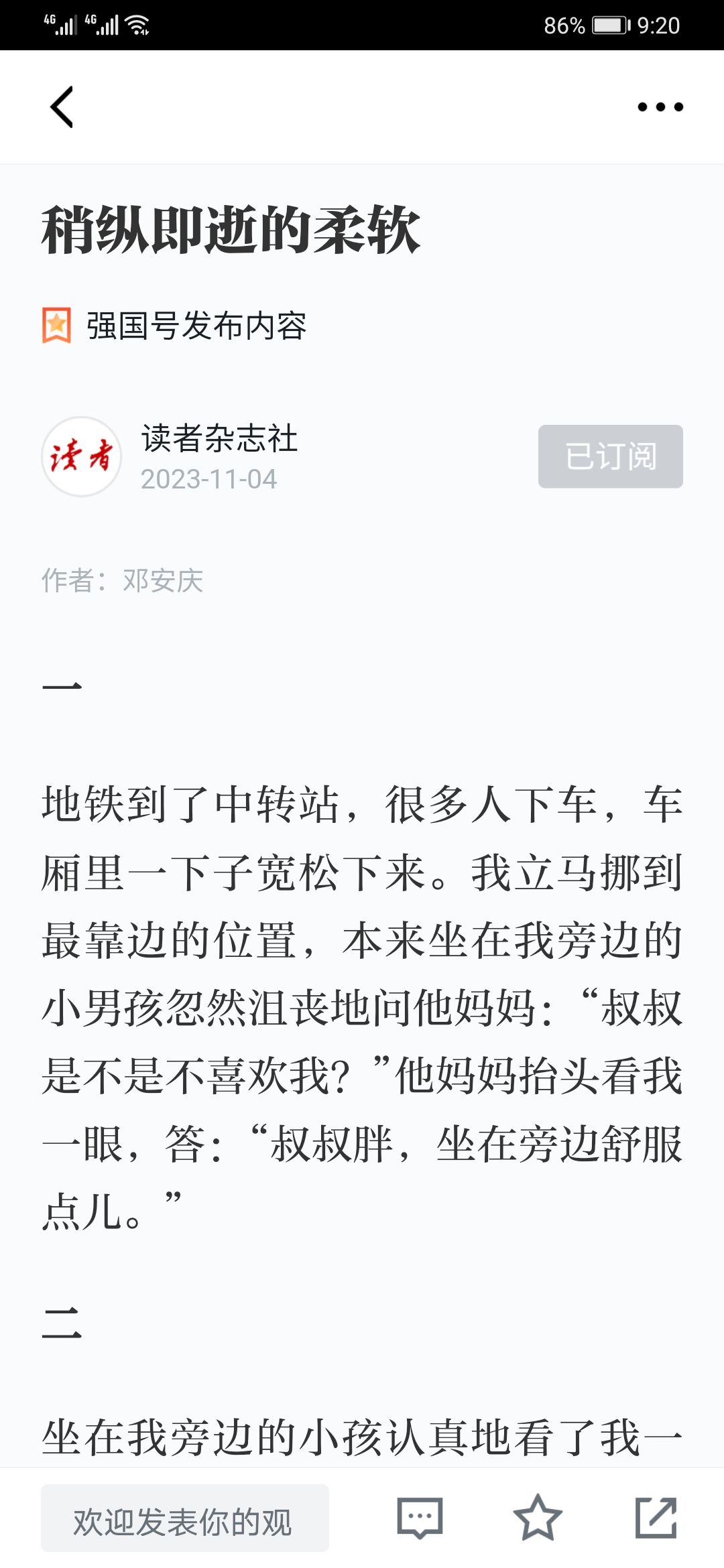Open 读者杂志社 publisher profile
724x1568 pixels.
click(219, 439)
